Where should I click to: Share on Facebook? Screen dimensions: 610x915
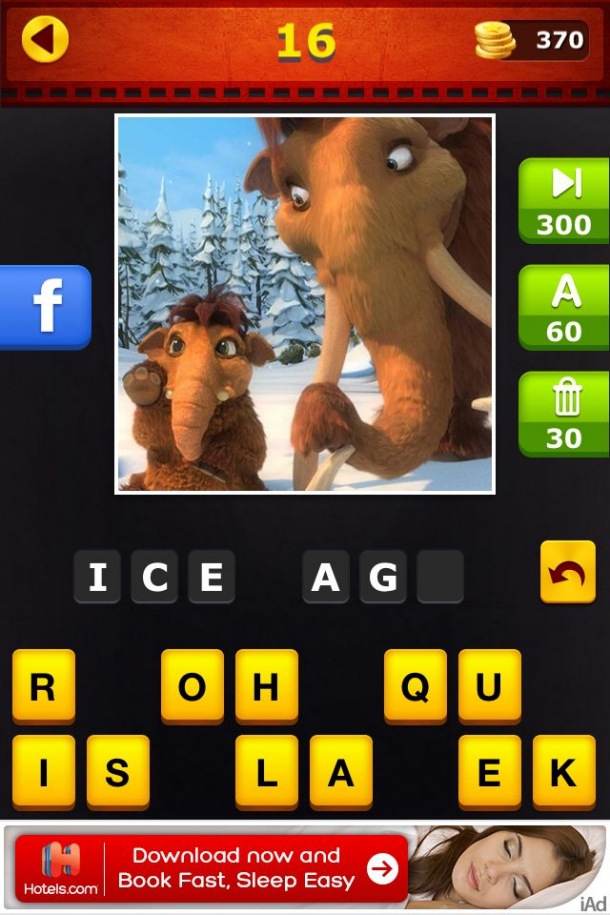pyautogui.click(x=46, y=307)
